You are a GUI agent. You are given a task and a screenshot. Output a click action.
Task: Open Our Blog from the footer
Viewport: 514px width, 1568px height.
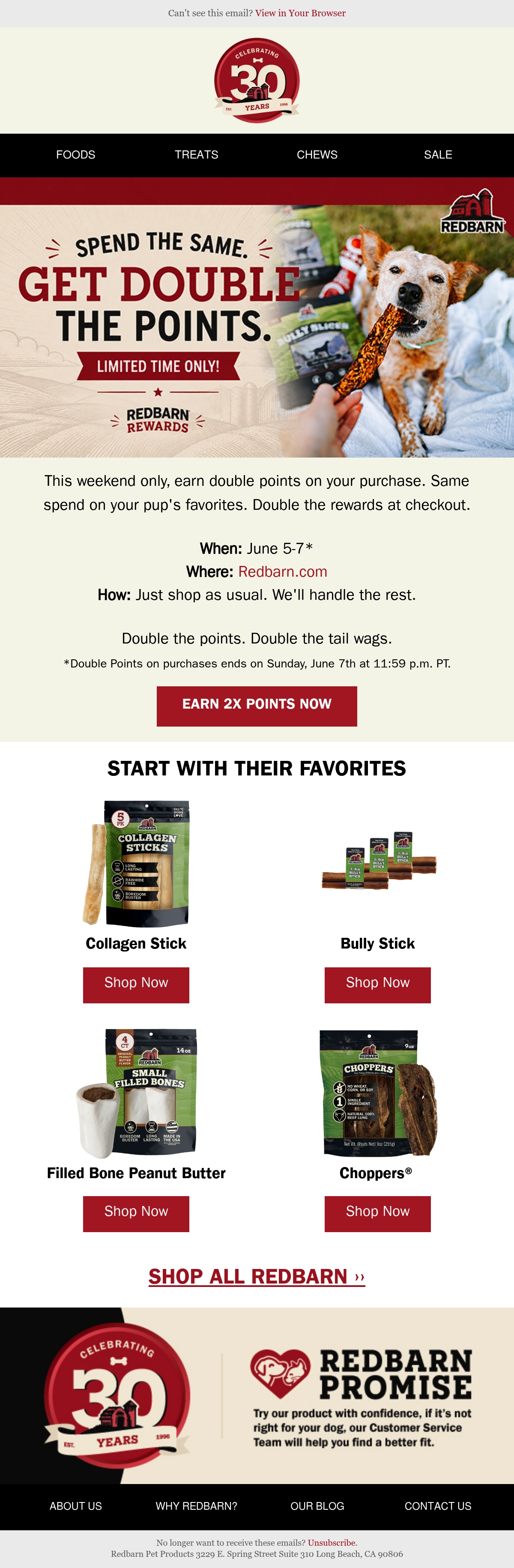coord(317,1506)
